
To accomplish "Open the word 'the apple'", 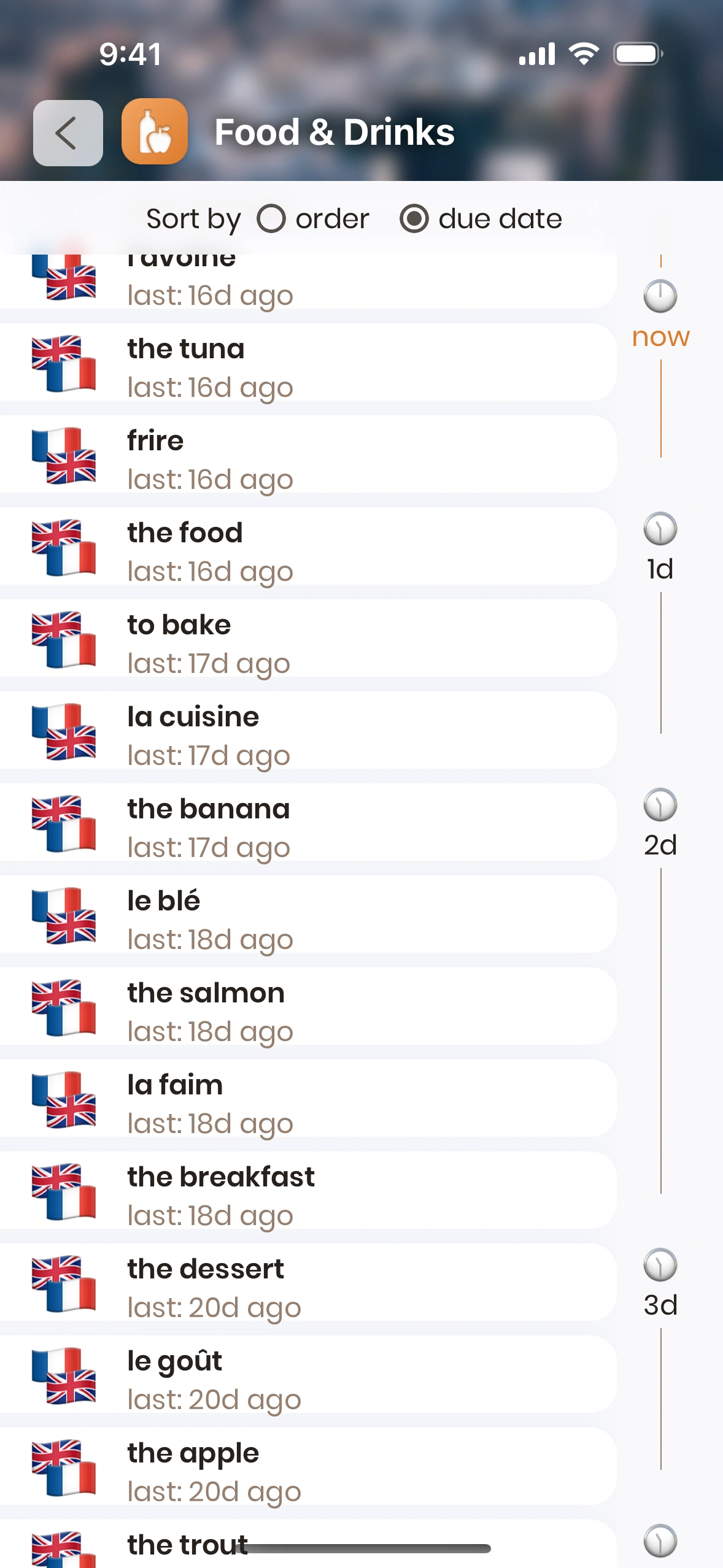I will point(307,1467).
